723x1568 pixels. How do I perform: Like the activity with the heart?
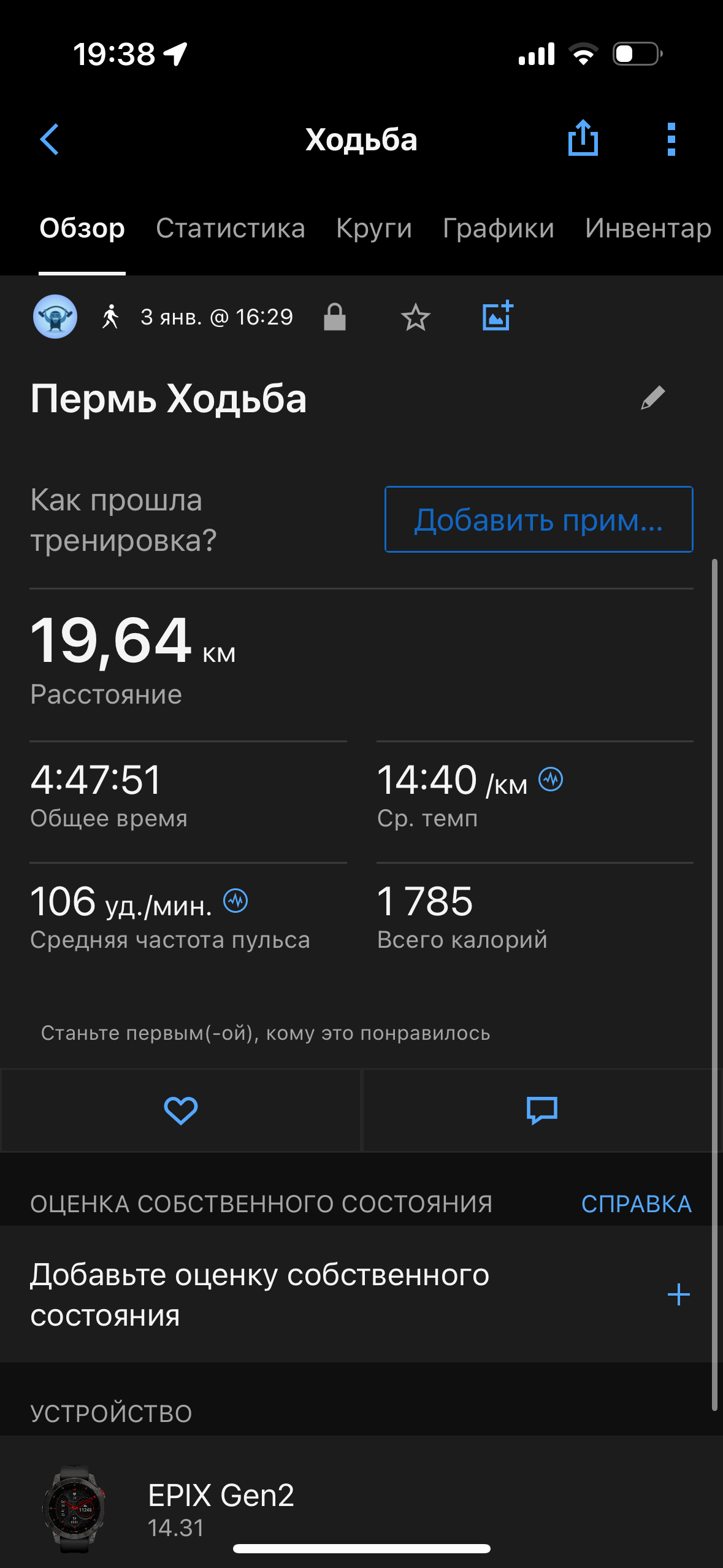click(181, 1109)
